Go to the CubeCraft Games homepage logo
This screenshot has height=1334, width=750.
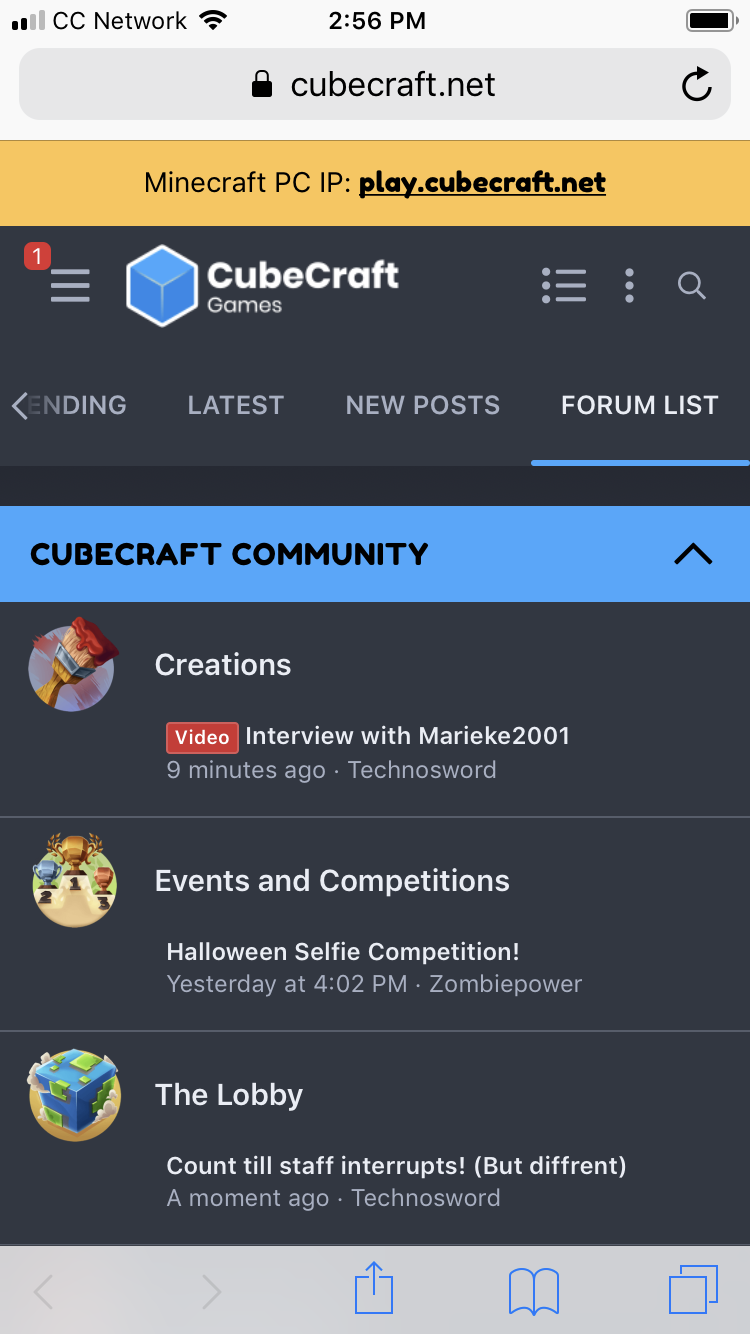pyautogui.click(x=263, y=286)
